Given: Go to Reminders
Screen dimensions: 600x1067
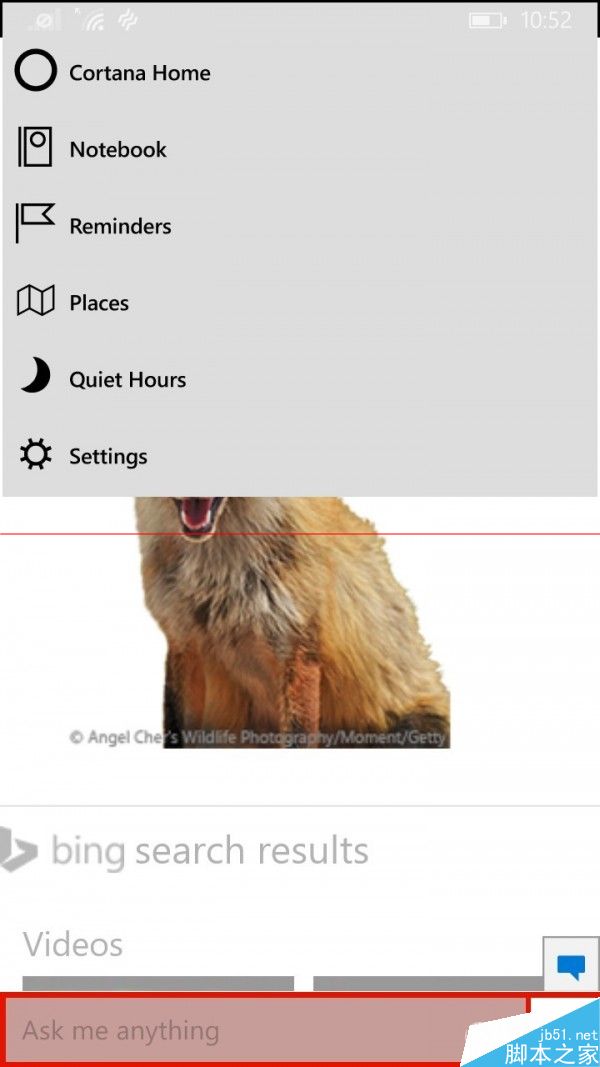Looking at the screenshot, I should [x=119, y=227].
